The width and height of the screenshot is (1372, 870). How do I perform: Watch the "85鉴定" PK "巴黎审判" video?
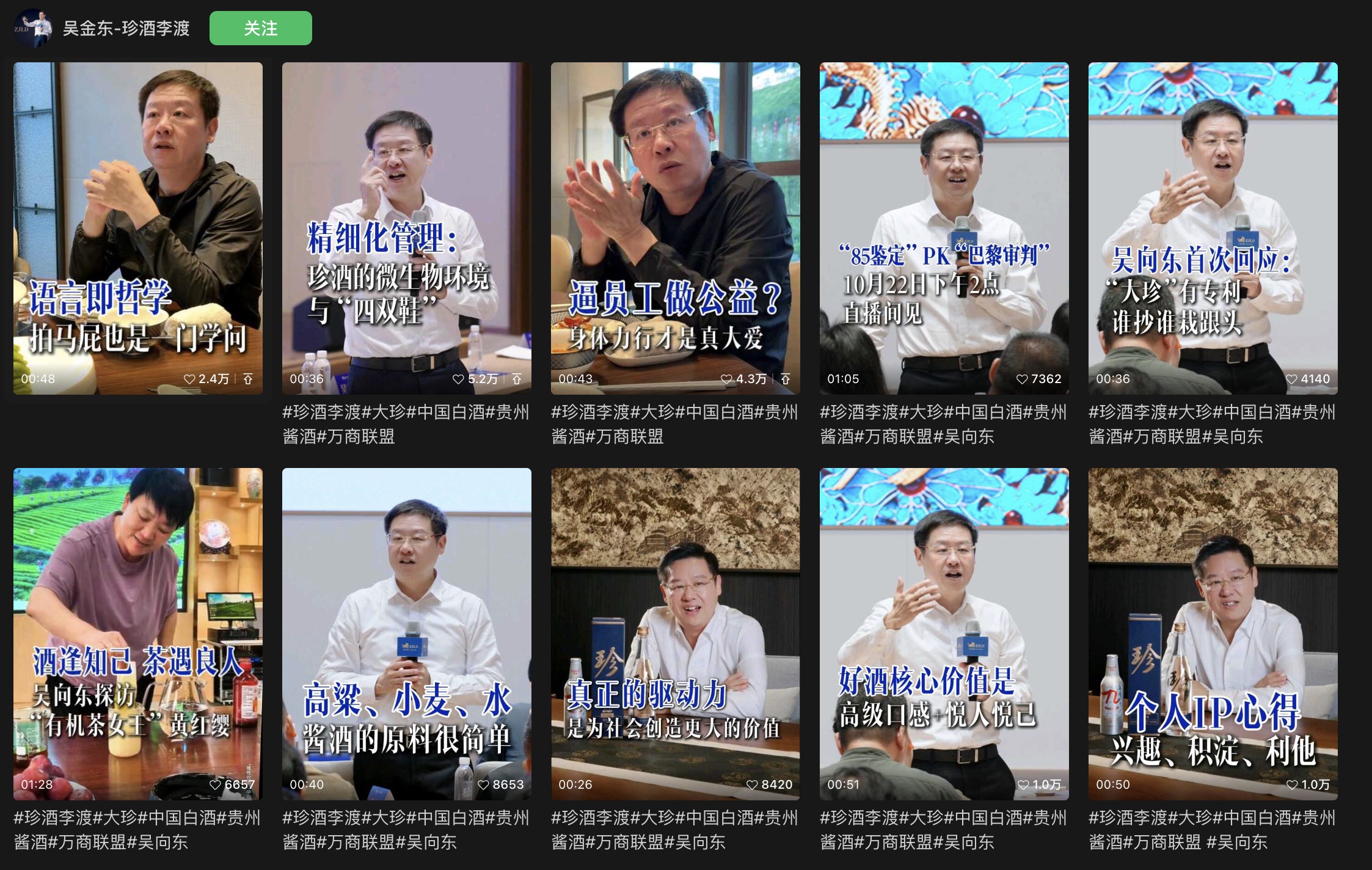point(944,227)
